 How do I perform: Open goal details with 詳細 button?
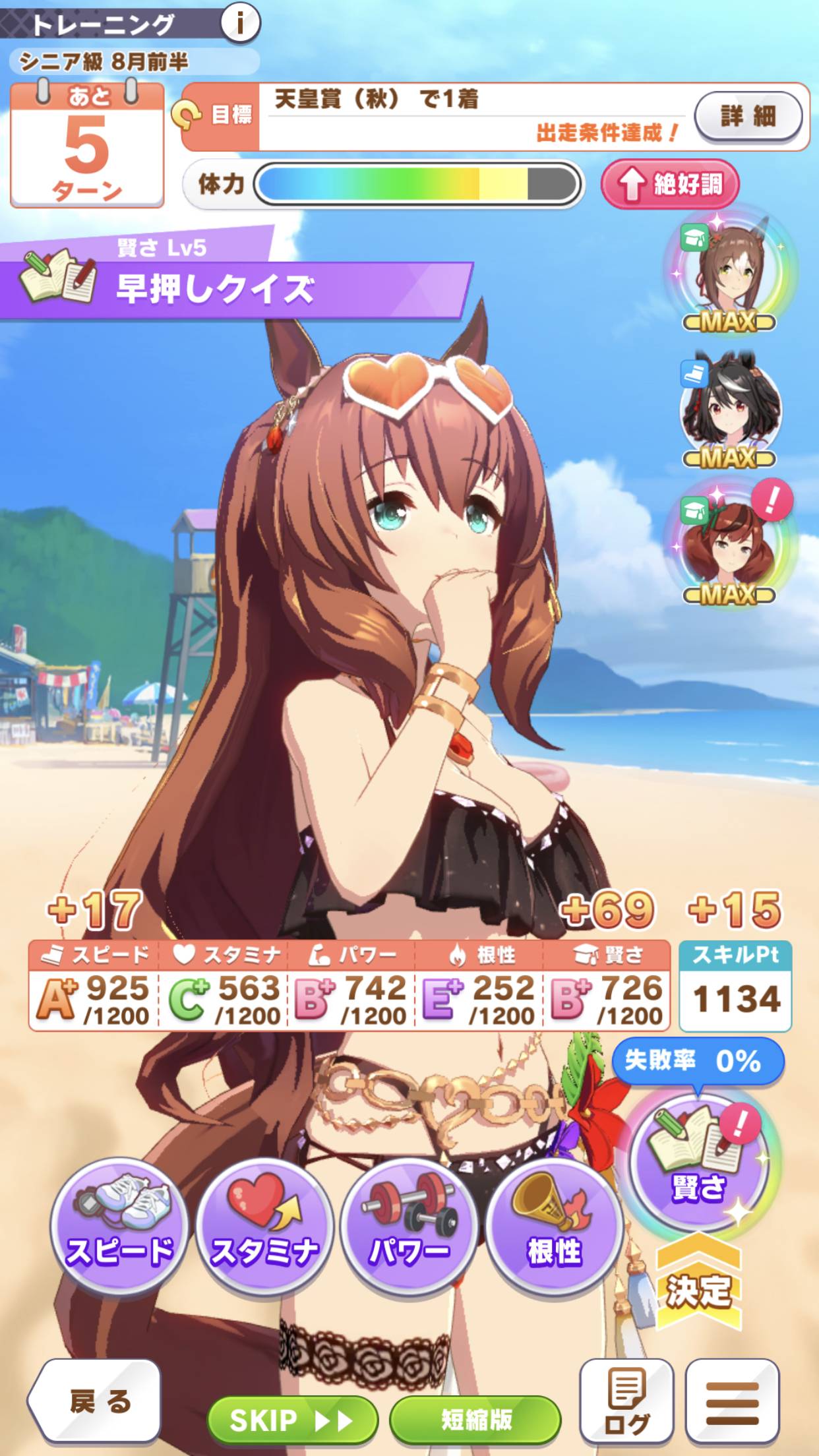click(x=748, y=117)
